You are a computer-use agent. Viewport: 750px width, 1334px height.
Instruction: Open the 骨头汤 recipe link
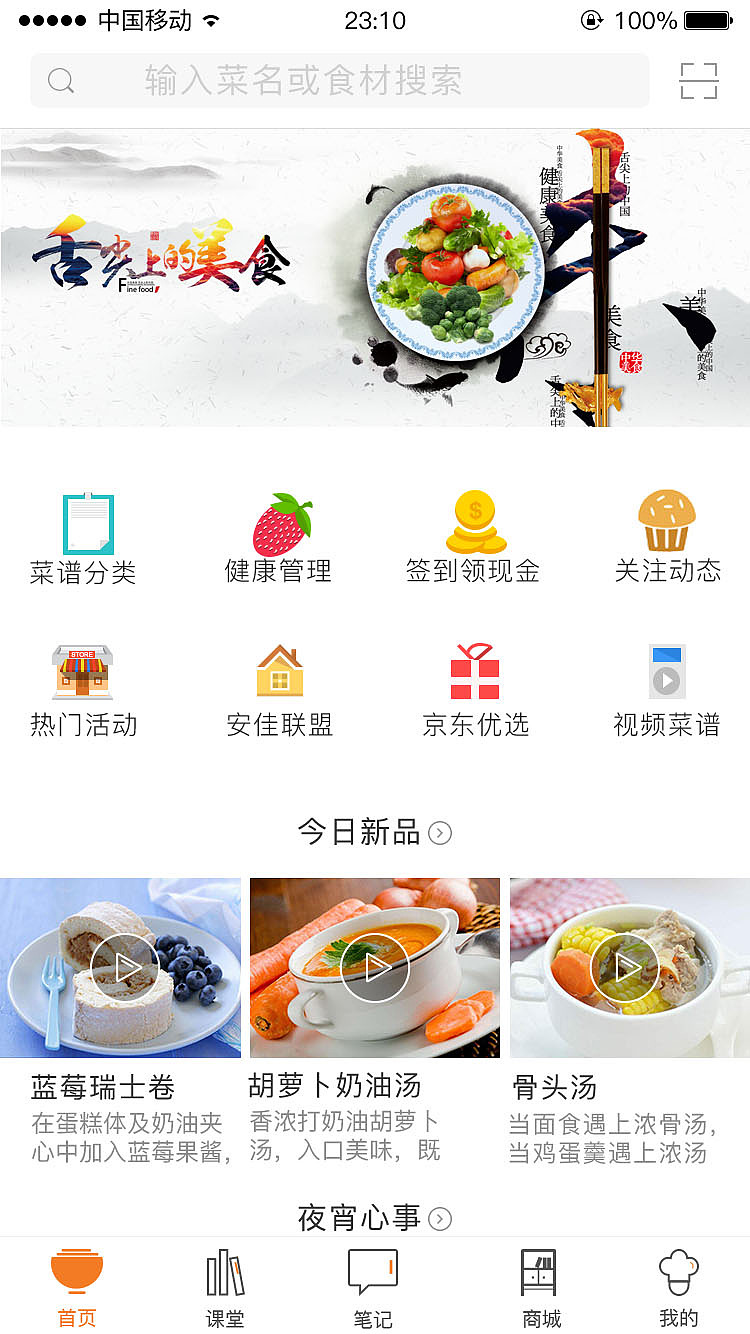point(552,1087)
